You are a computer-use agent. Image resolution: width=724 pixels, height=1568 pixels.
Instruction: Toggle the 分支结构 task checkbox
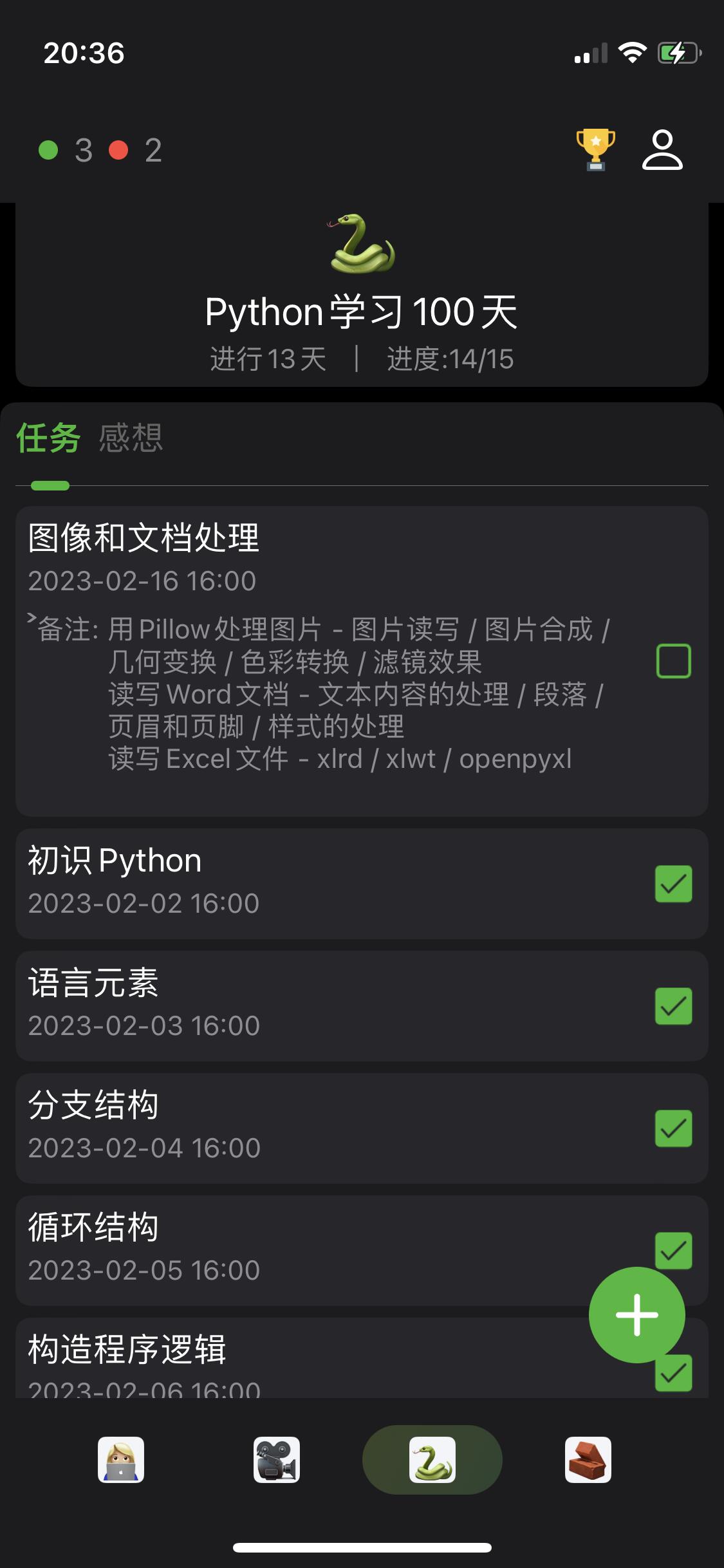[673, 1128]
